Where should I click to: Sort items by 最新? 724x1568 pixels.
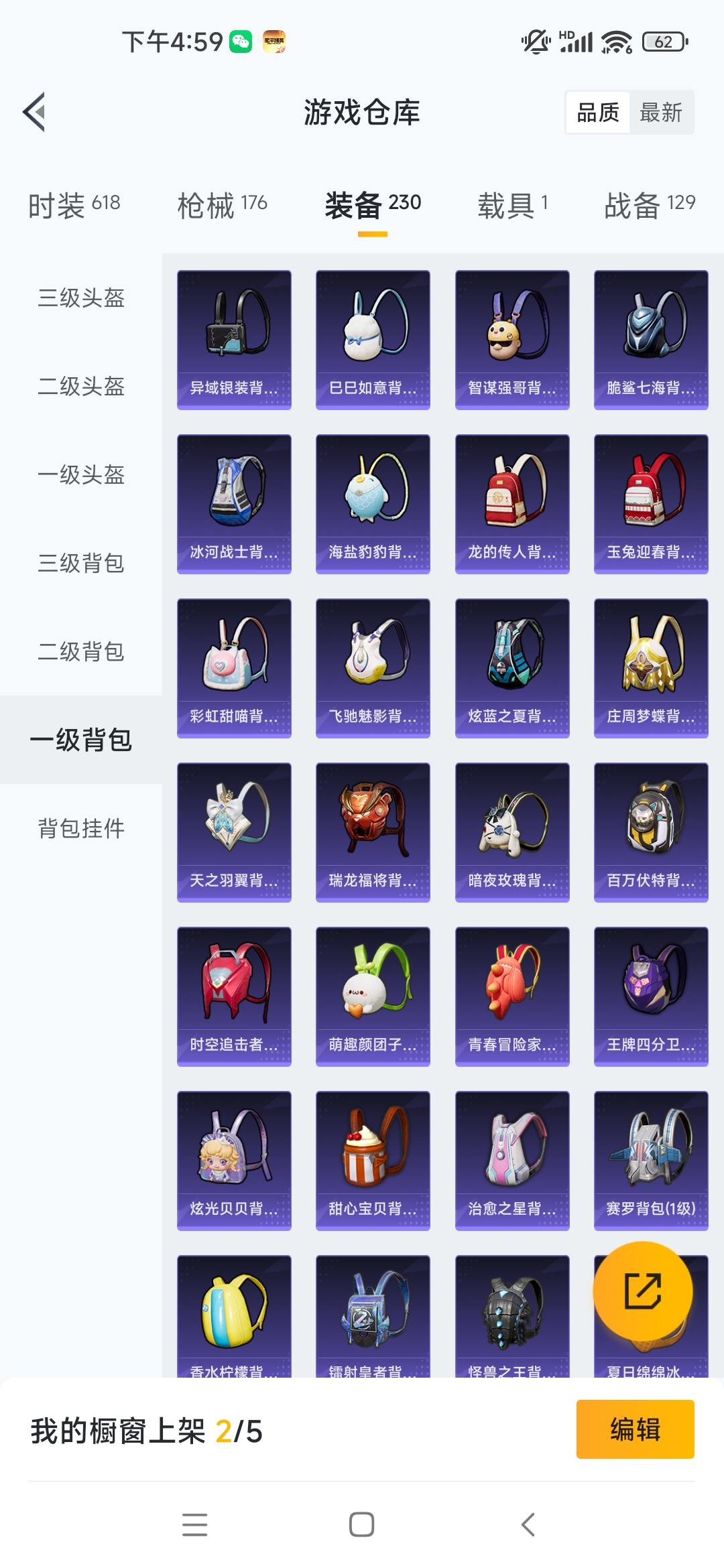coord(660,113)
